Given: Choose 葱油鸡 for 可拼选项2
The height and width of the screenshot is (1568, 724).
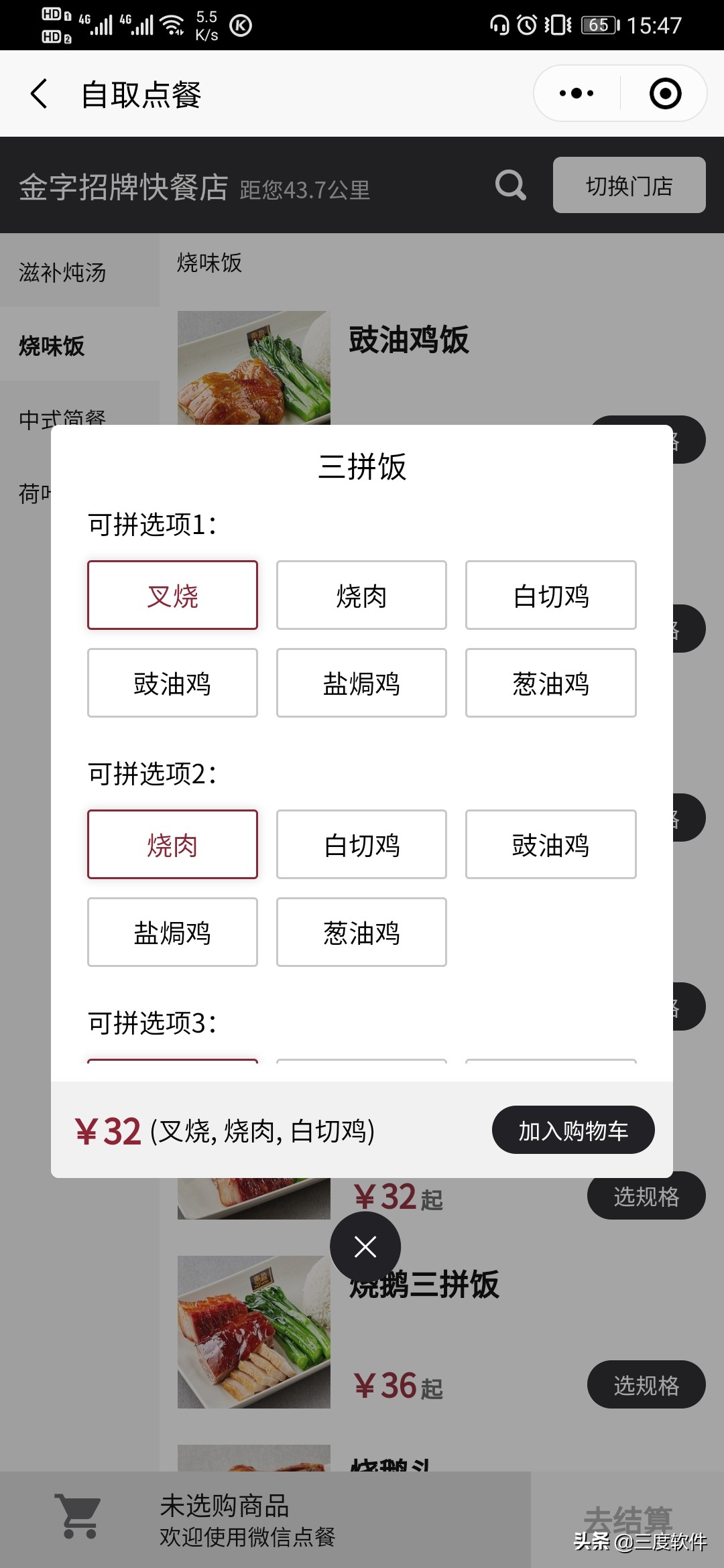Looking at the screenshot, I should coord(361,932).
